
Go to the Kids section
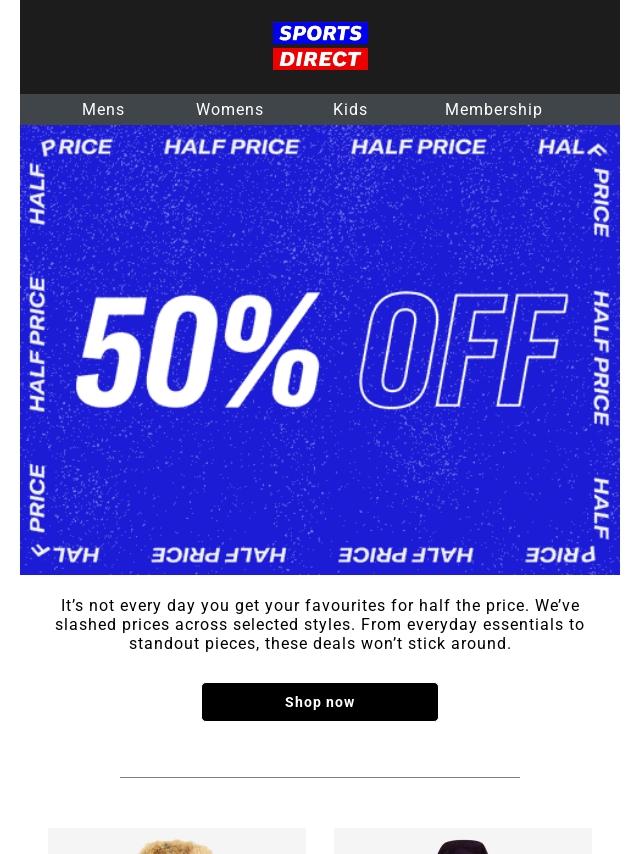pyautogui.click(x=350, y=109)
